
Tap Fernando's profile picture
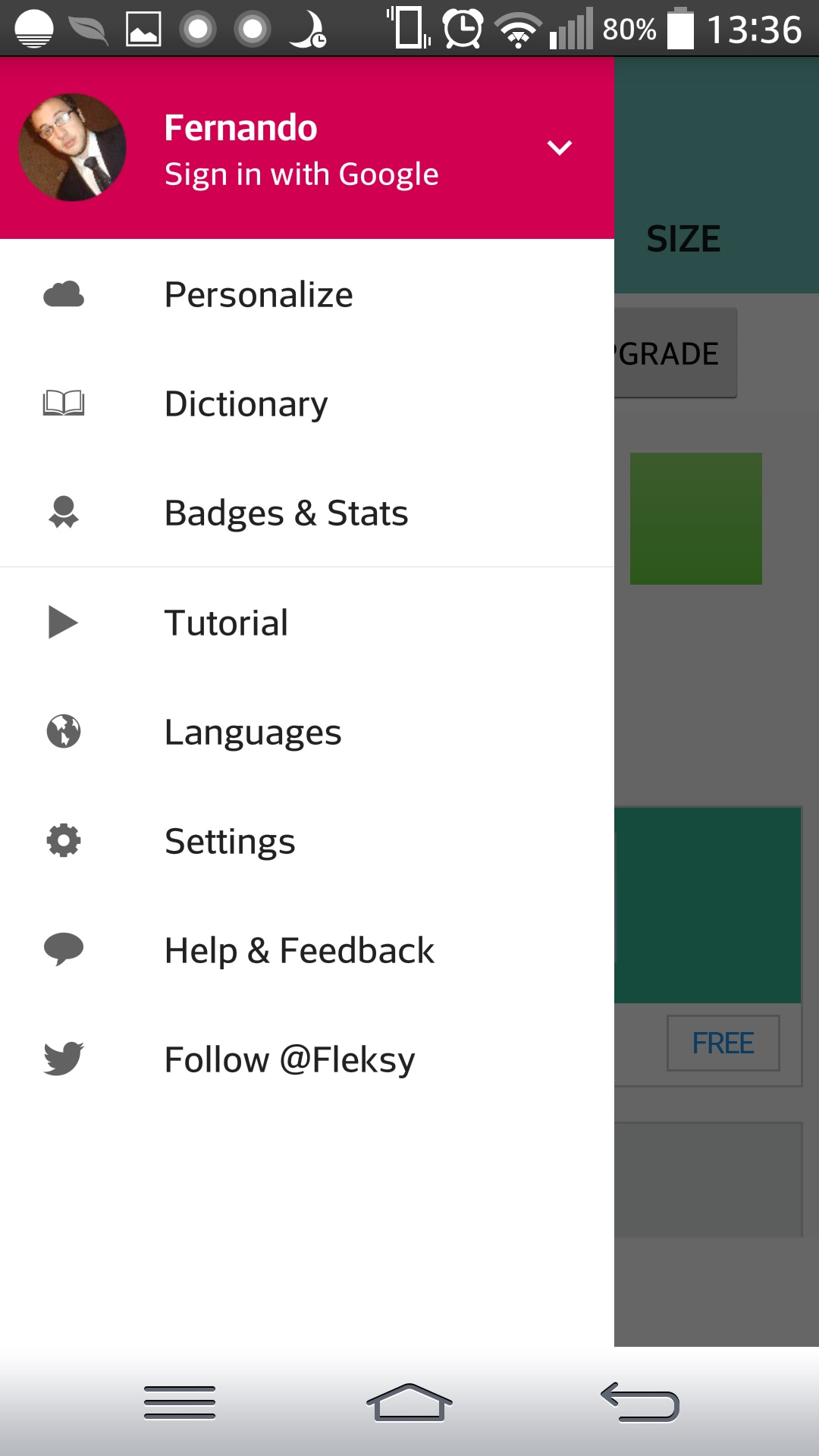tap(73, 147)
